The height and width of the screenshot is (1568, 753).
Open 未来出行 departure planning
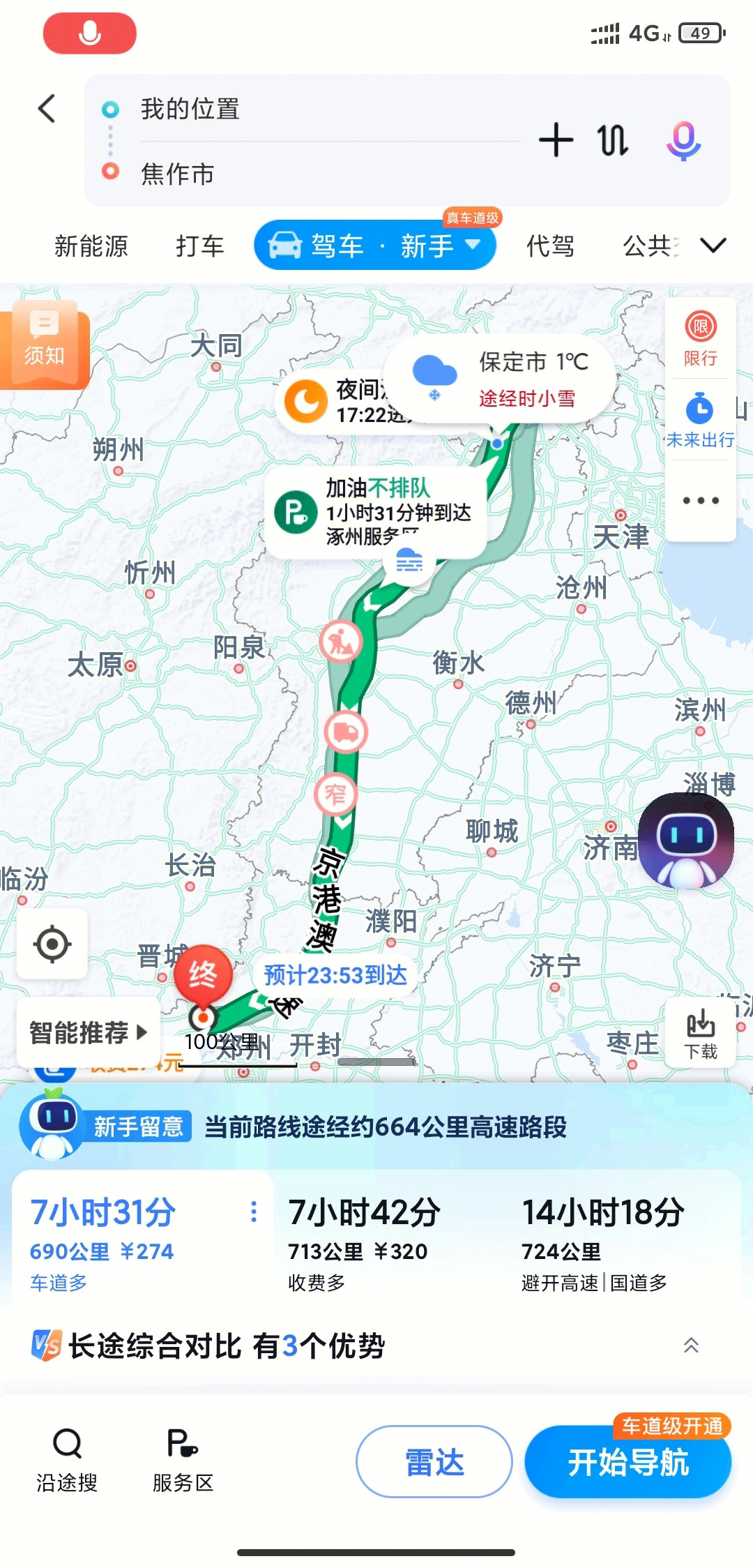pyautogui.click(x=700, y=420)
